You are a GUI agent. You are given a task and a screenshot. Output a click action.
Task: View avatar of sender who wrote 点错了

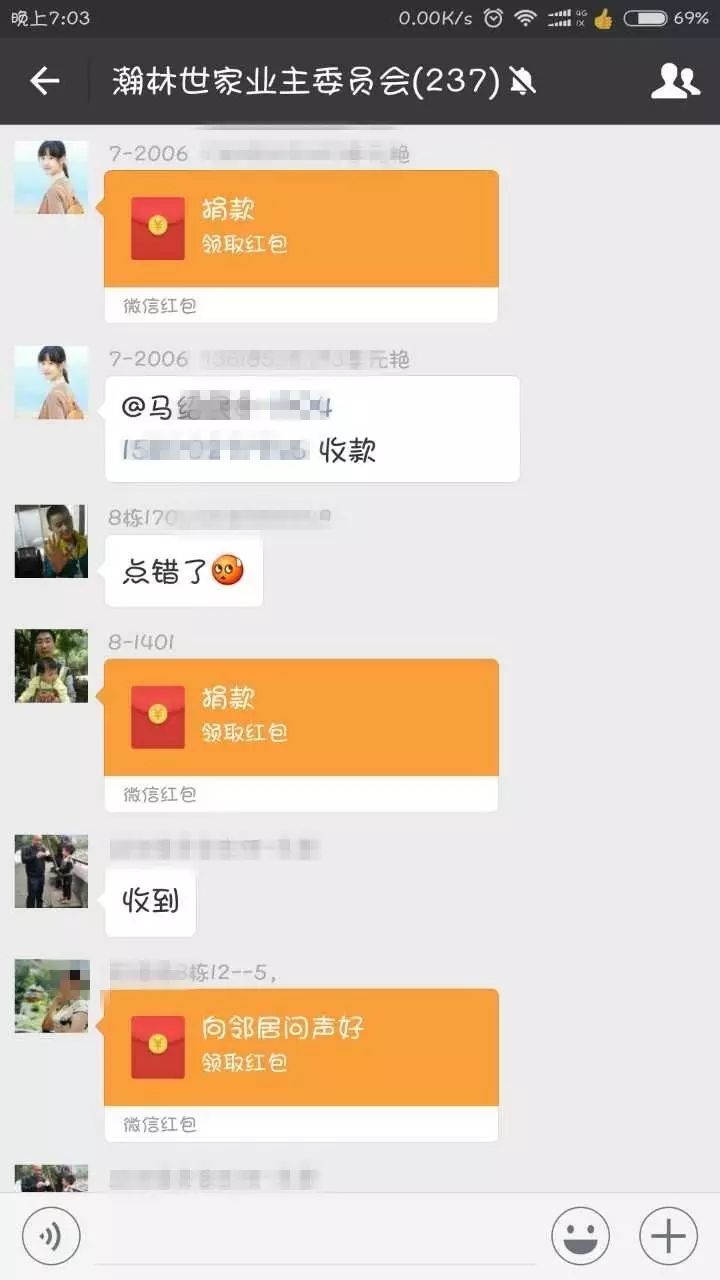point(51,541)
